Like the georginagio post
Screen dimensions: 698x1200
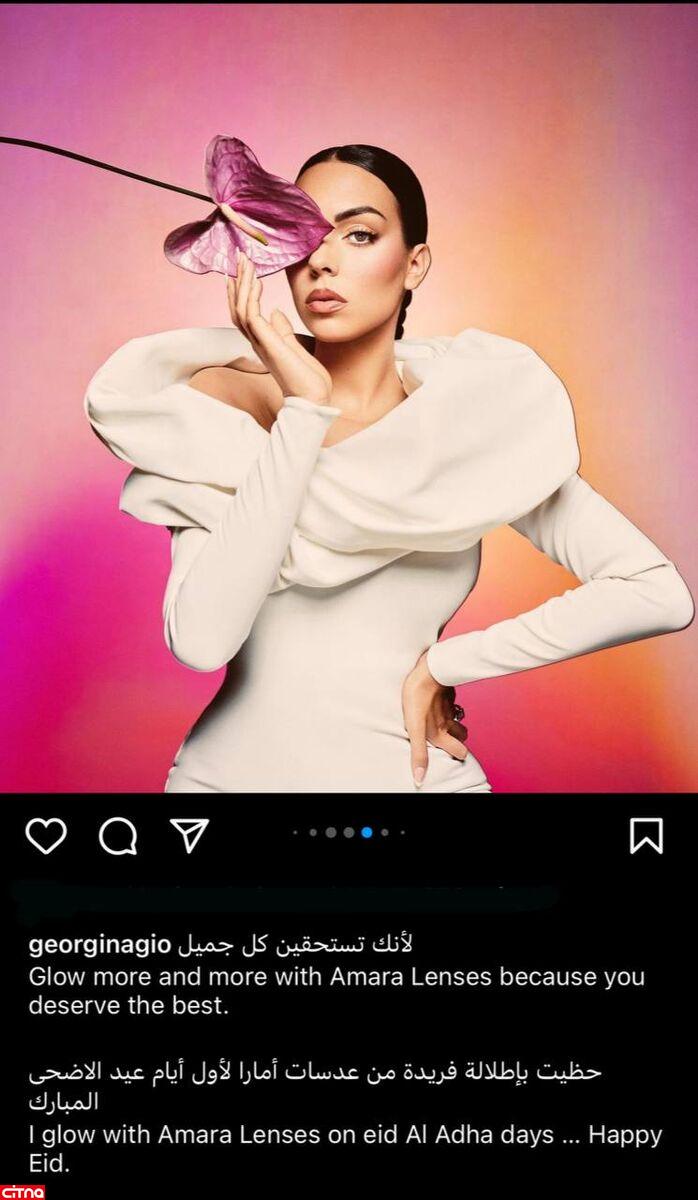tap(45, 835)
